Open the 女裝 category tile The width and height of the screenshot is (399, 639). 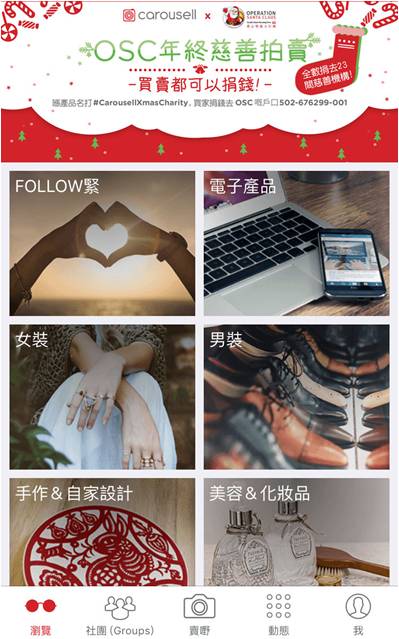pyautogui.click(x=102, y=397)
